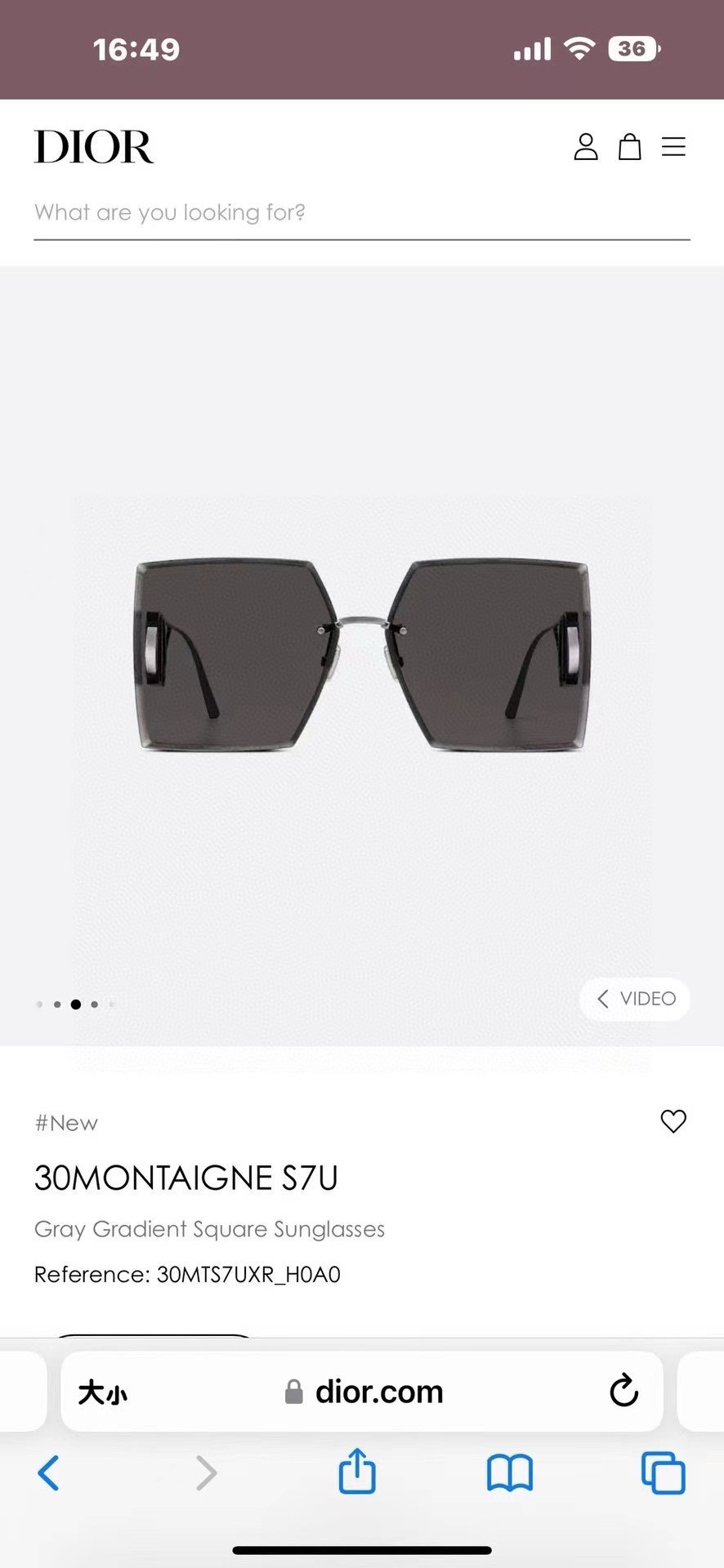724x1568 pixels.
Task: Open the account profile icon
Action: pyautogui.click(x=585, y=148)
